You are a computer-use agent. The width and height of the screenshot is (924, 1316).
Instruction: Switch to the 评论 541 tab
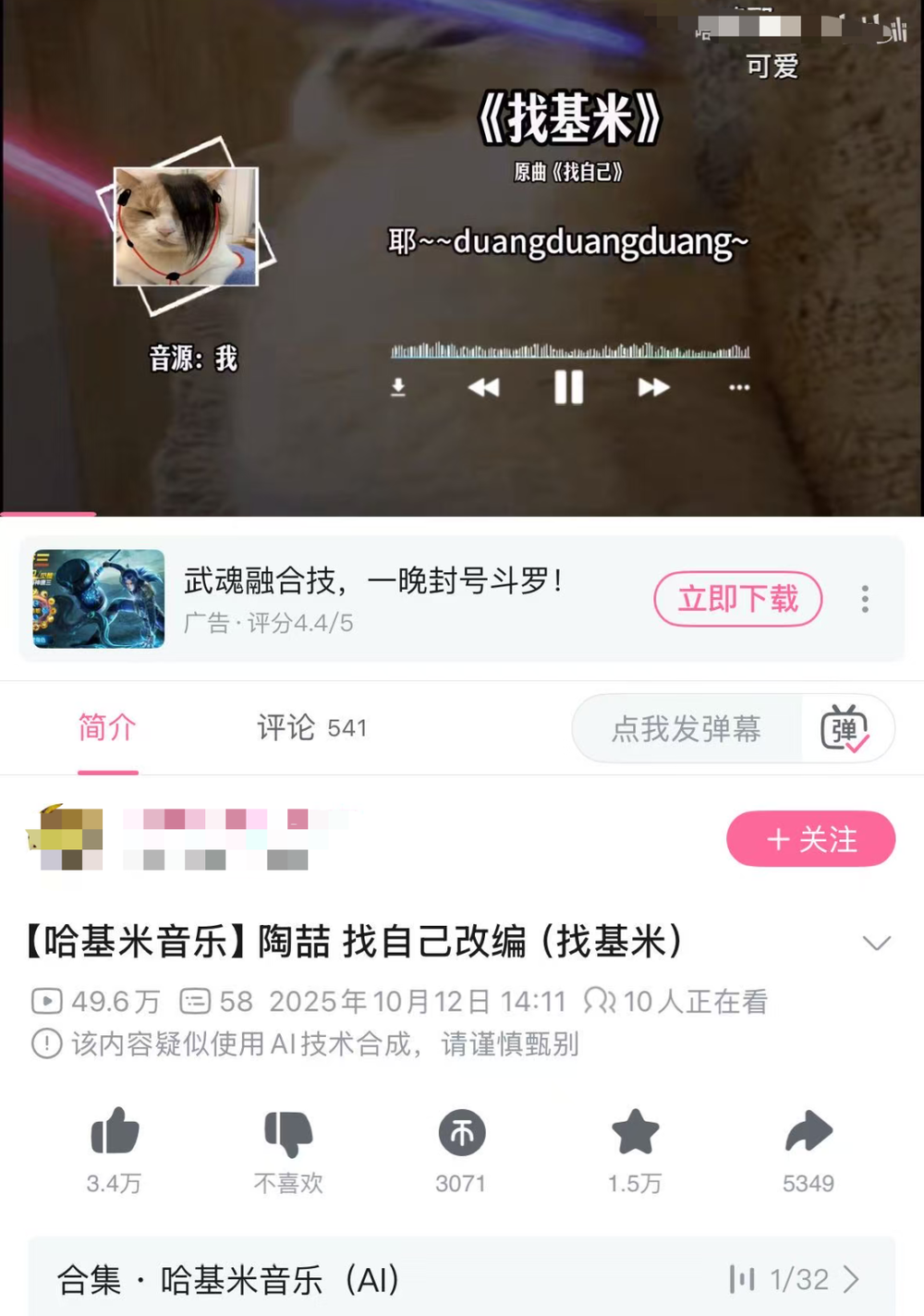(x=311, y=728)
